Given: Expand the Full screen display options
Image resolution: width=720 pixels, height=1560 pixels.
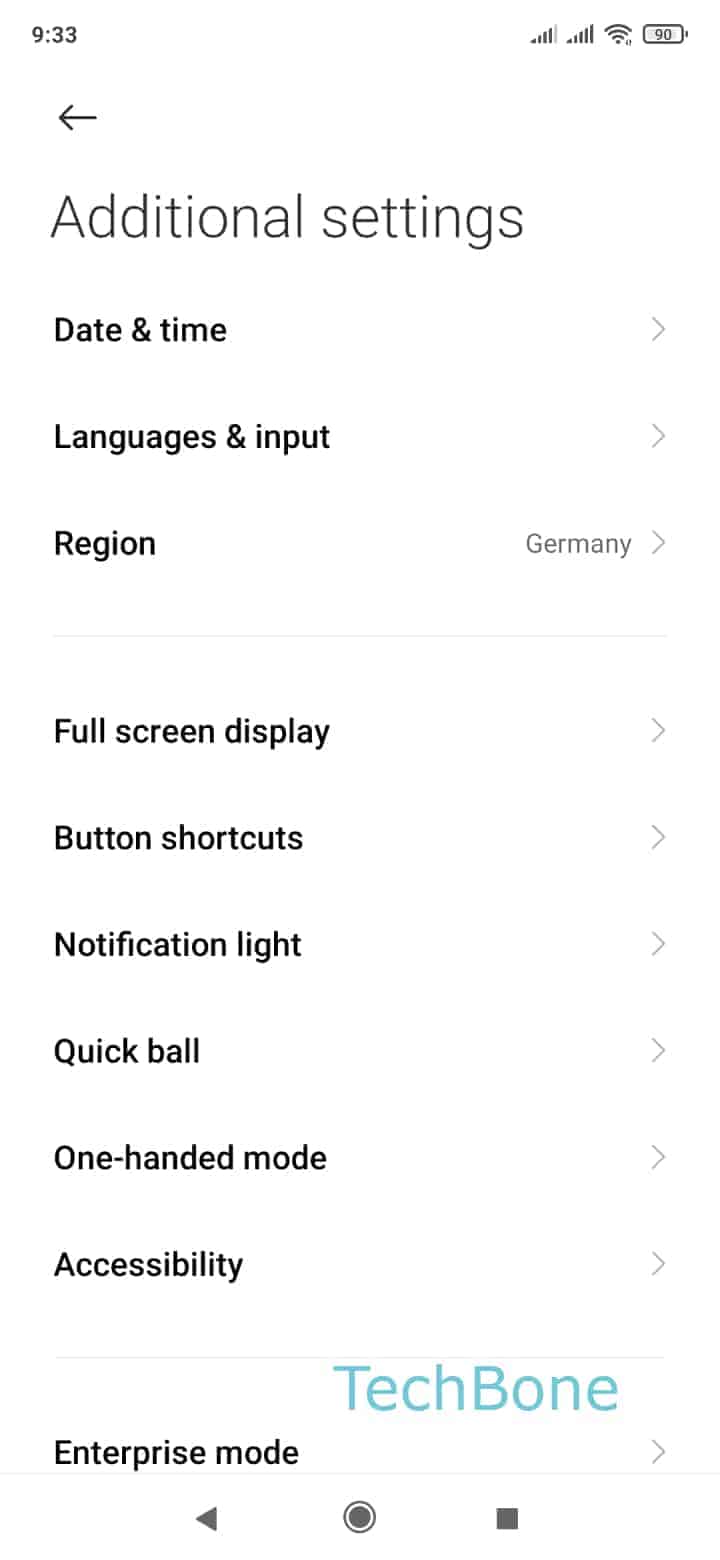Looking at the screenshot, I should (x=360, y=730).
